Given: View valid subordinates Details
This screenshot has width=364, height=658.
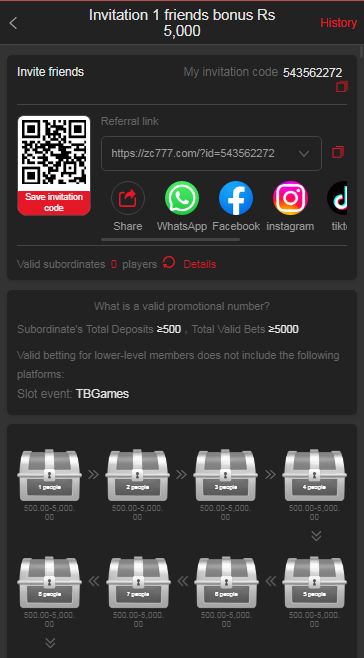Looking at the screenshot, I should [x=200, y=264].
